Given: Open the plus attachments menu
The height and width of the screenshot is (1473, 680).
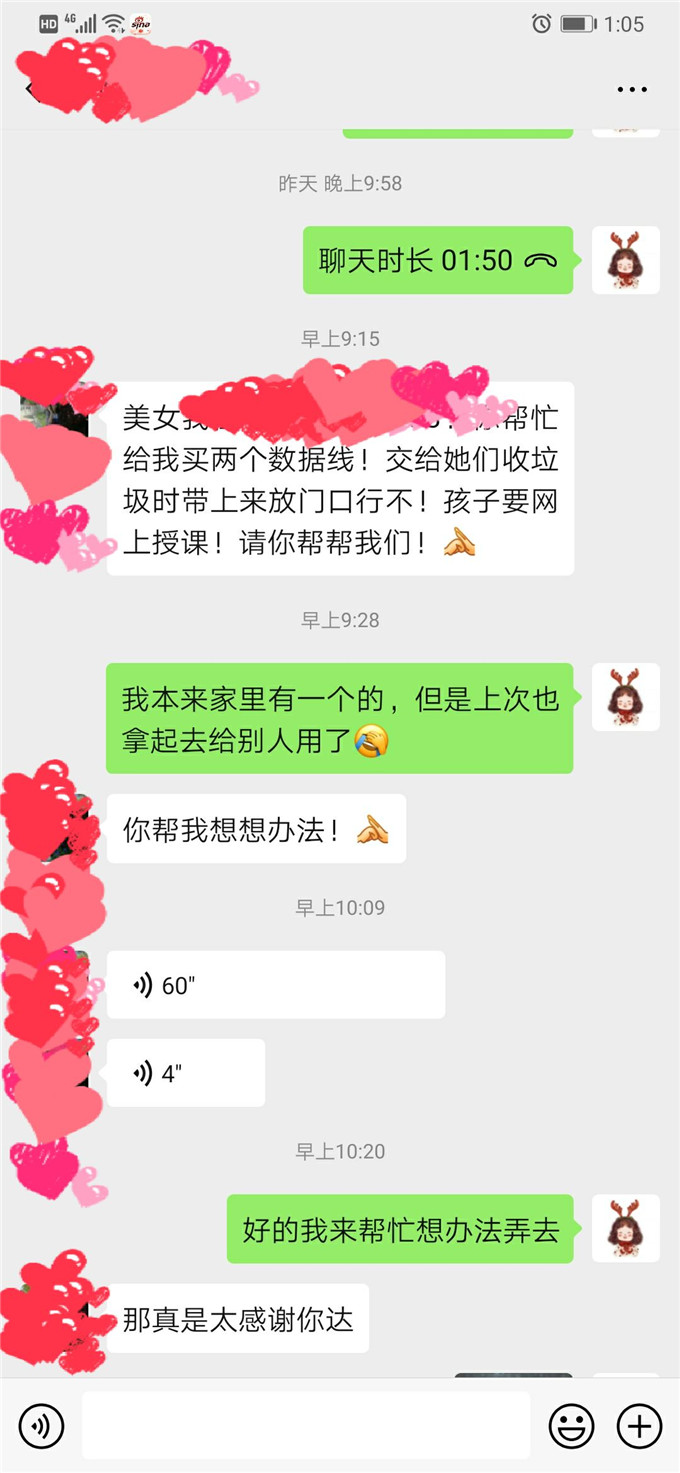Looking at the screenshot, I should point(639,1425).
